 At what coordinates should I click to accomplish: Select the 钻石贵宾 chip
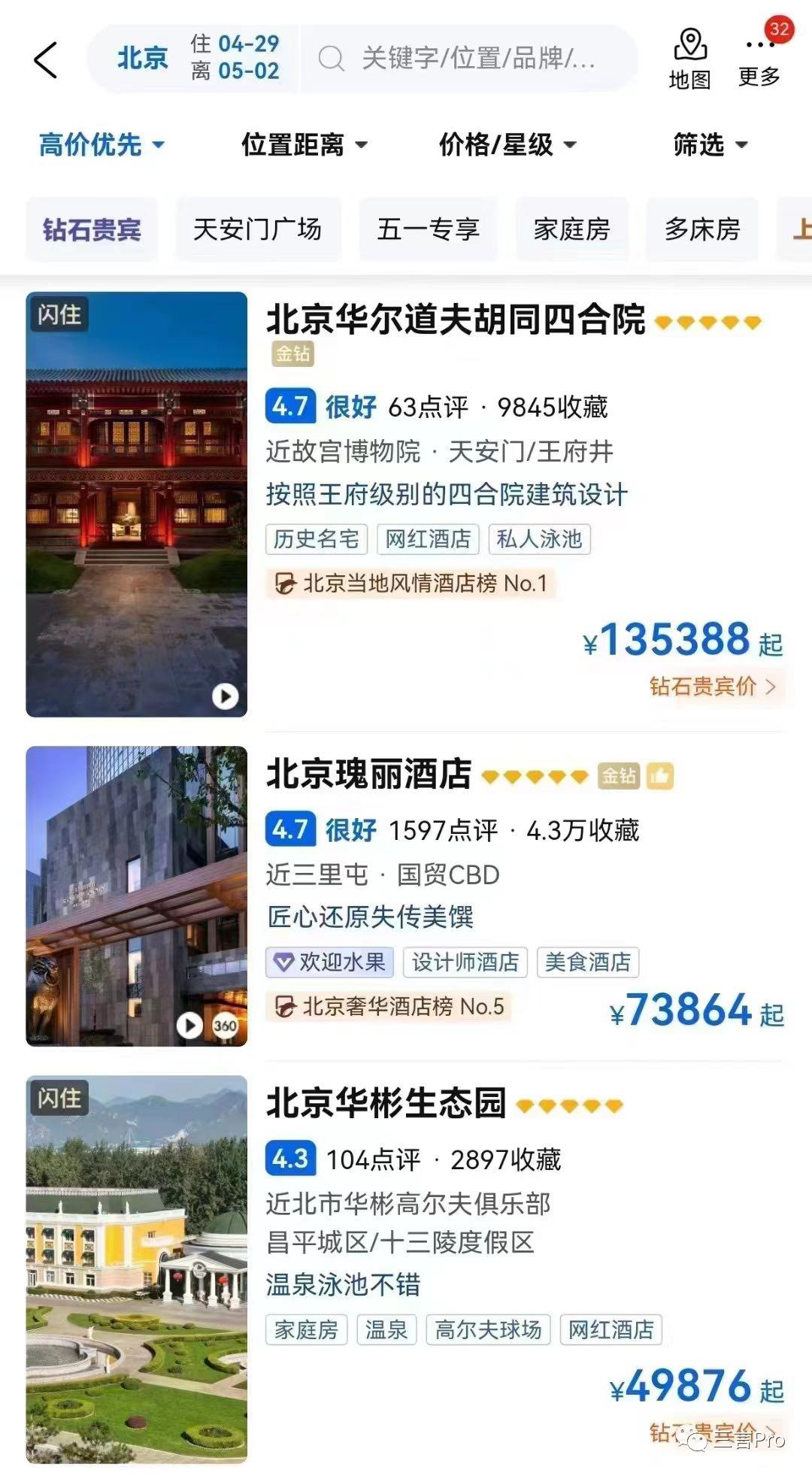click(x=92, y=229)
